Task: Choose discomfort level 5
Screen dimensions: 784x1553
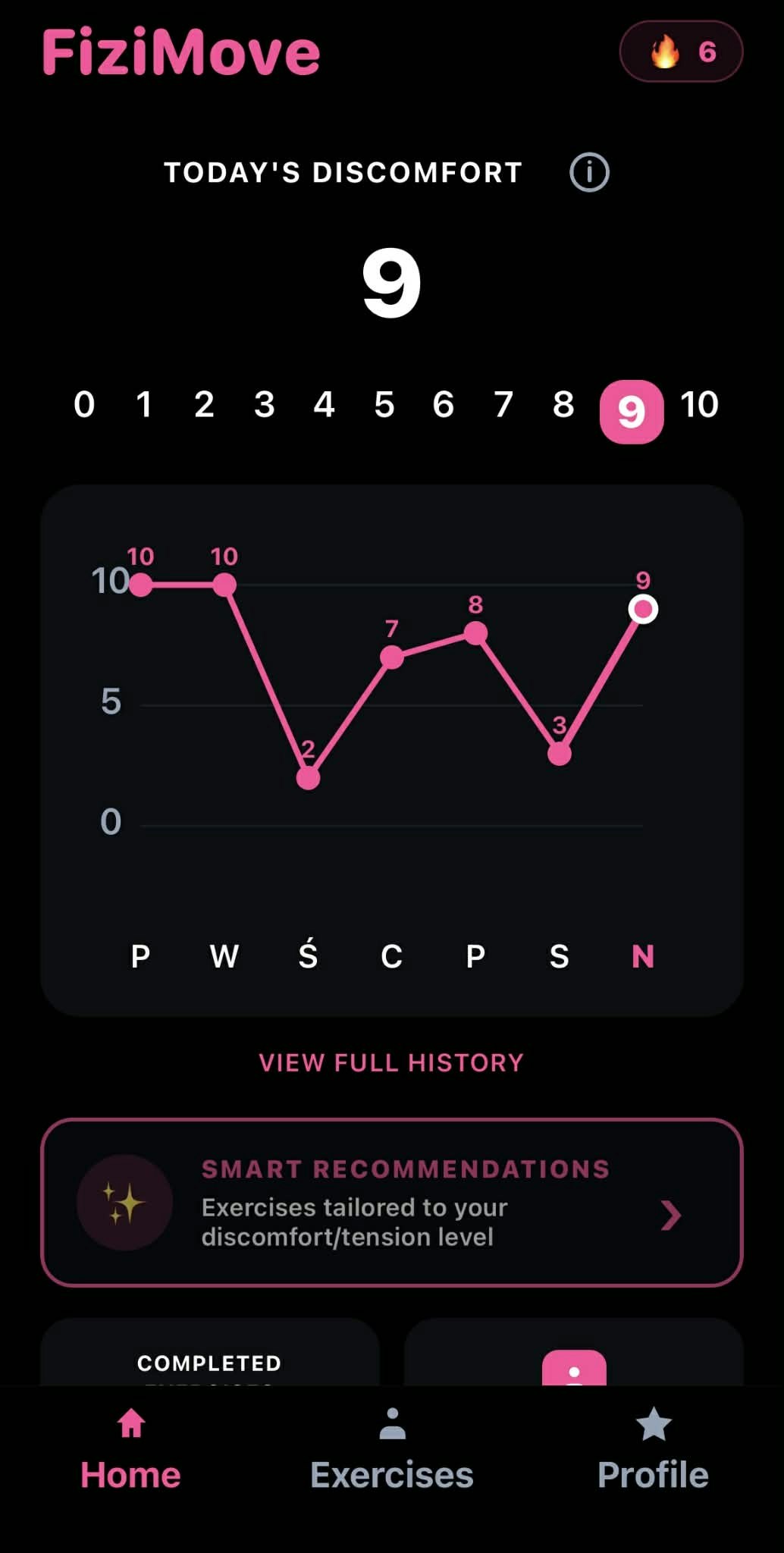Action: point(384,405)
